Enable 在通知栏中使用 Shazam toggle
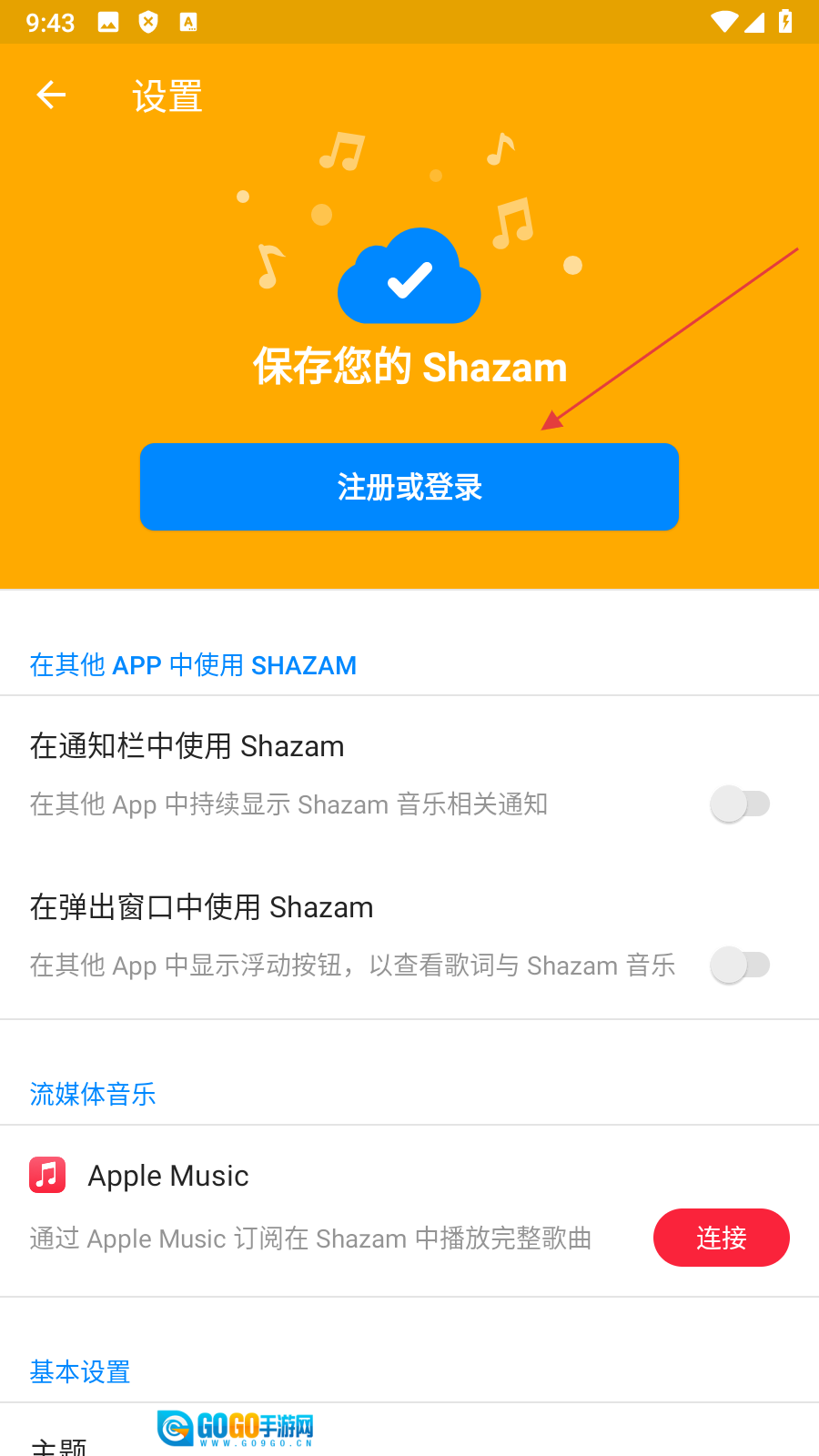 click(740, 804)
